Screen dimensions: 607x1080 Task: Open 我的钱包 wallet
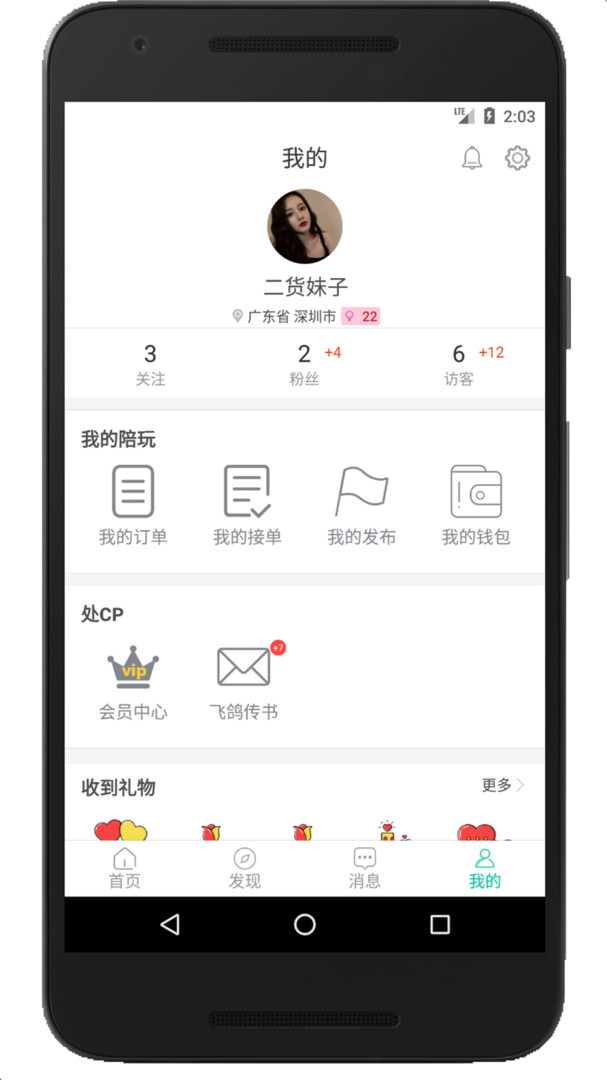(476, 506)
